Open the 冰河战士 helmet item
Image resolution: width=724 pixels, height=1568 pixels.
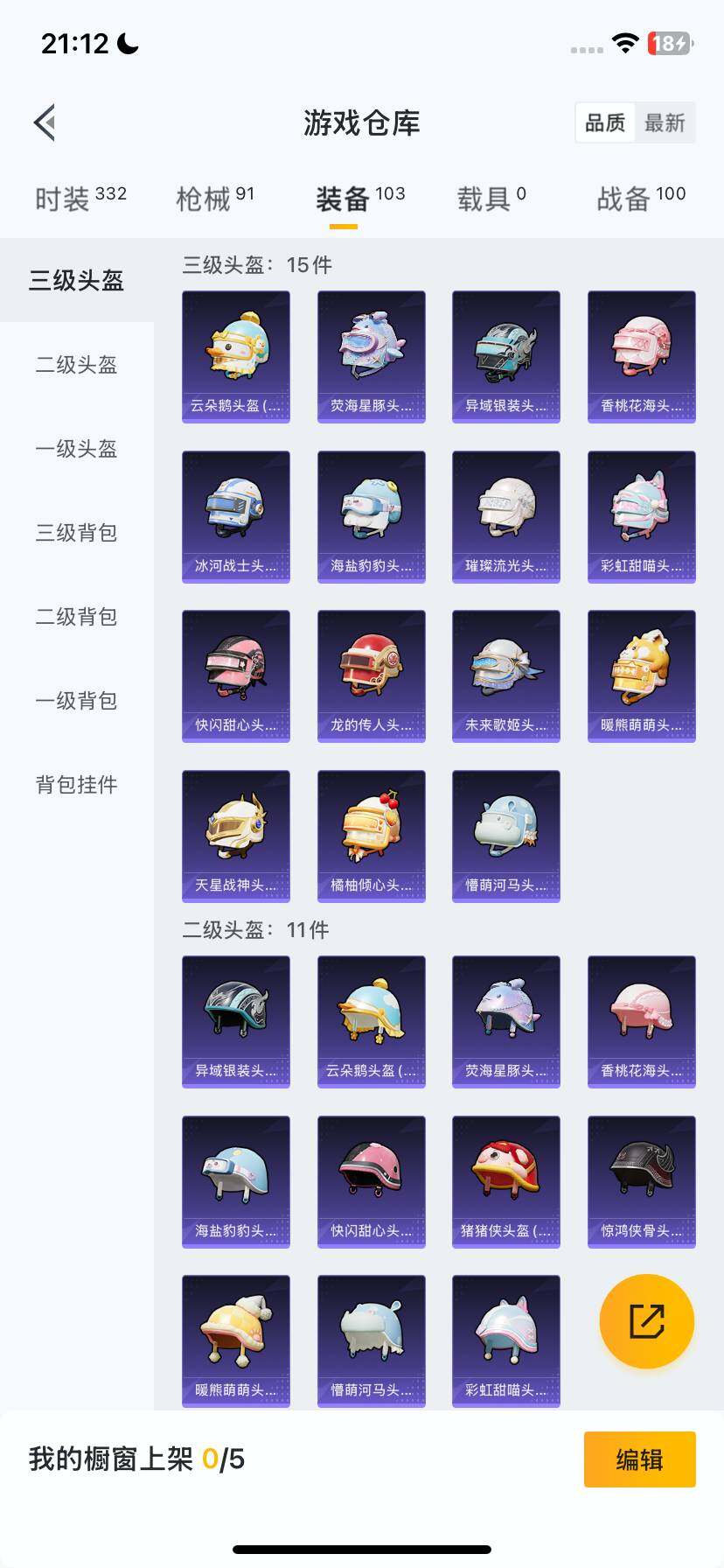click(236, 517)
